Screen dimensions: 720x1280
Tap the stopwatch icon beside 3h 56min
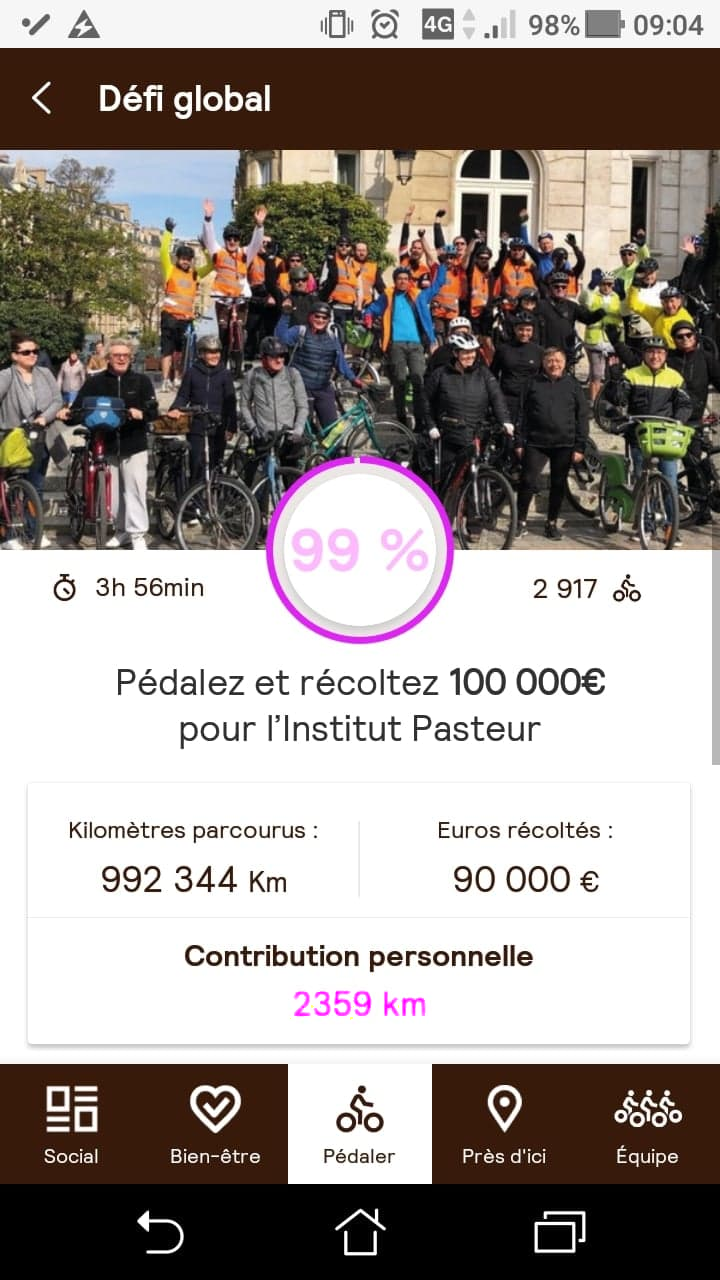63,588
